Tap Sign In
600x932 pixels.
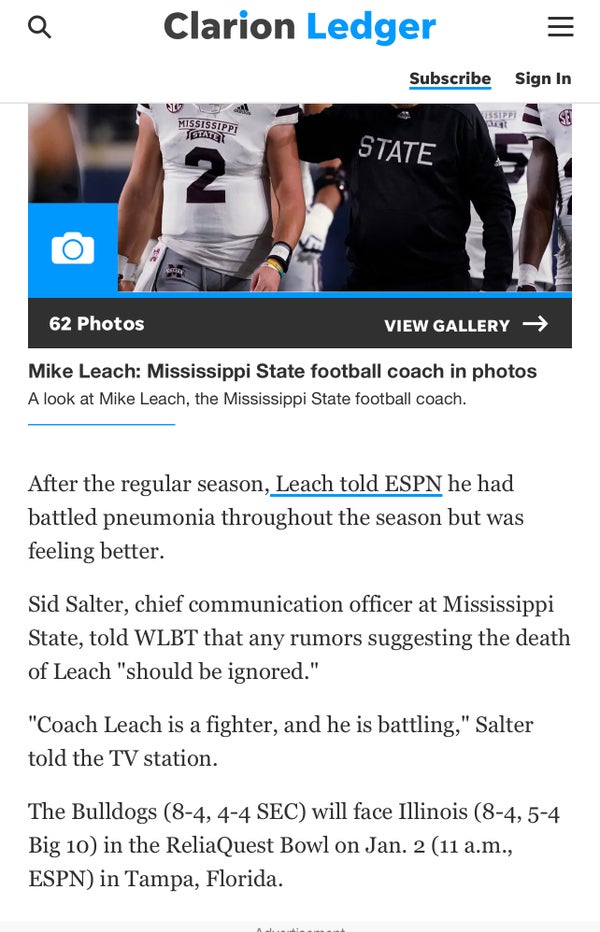(543, 78)
